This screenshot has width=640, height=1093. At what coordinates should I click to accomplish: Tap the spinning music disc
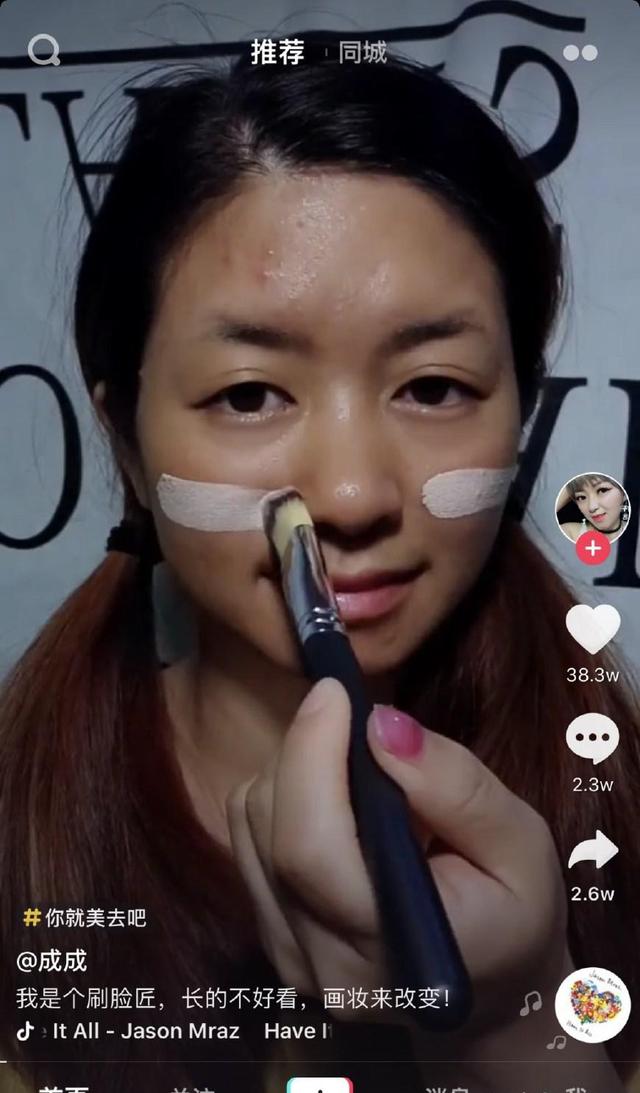pos(592,1005)
